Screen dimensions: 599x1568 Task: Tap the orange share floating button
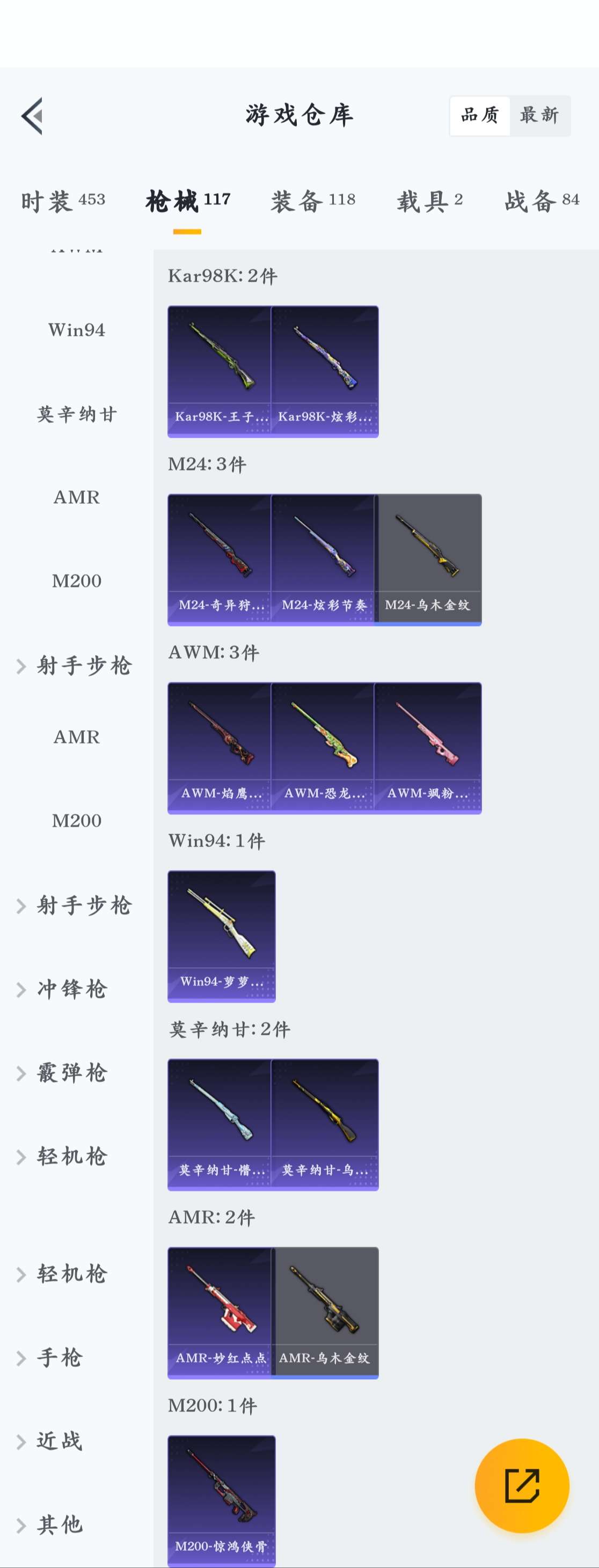(x=522, y=1485)
